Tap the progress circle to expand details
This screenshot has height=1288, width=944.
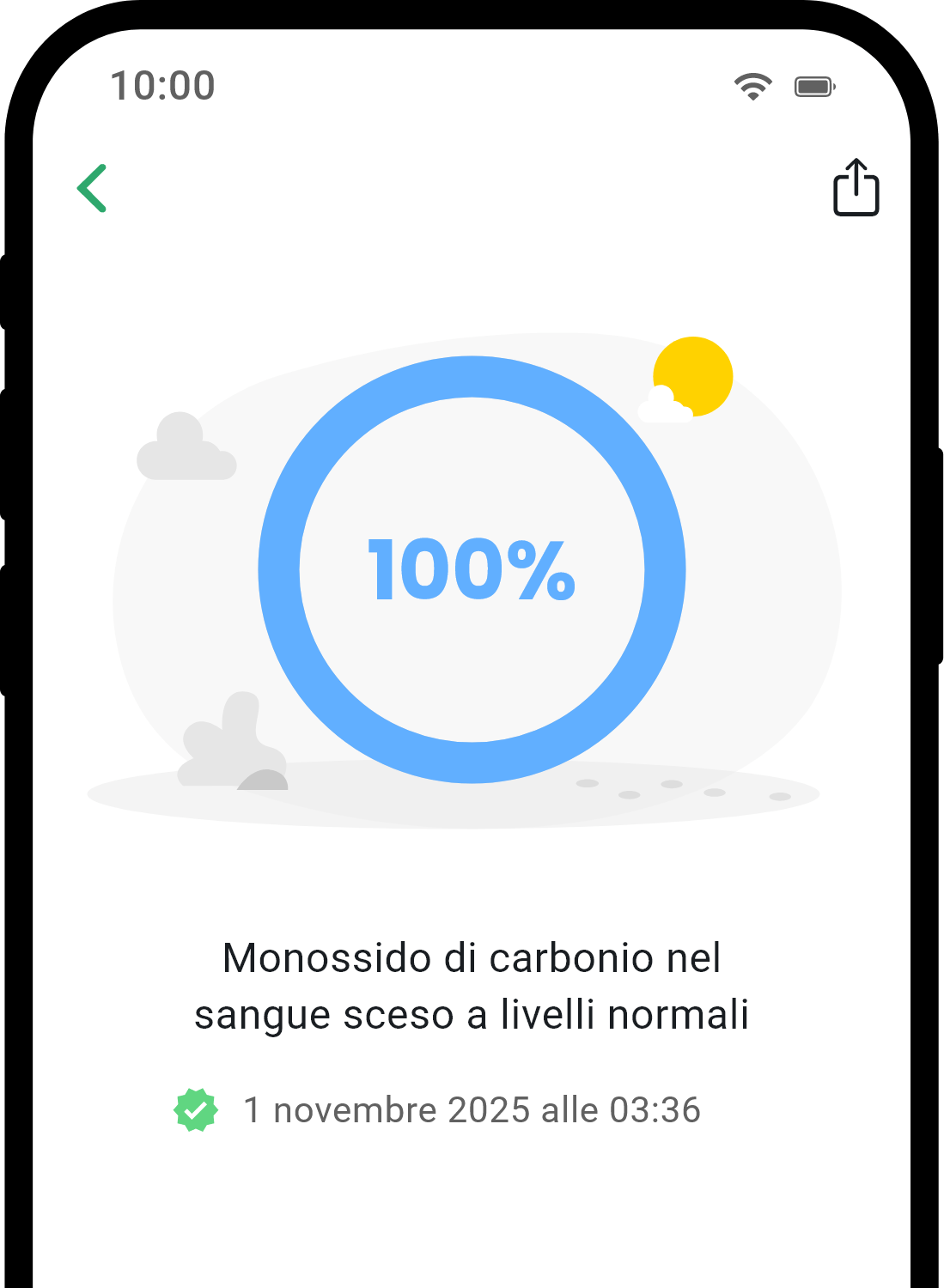tap(471, 571)
